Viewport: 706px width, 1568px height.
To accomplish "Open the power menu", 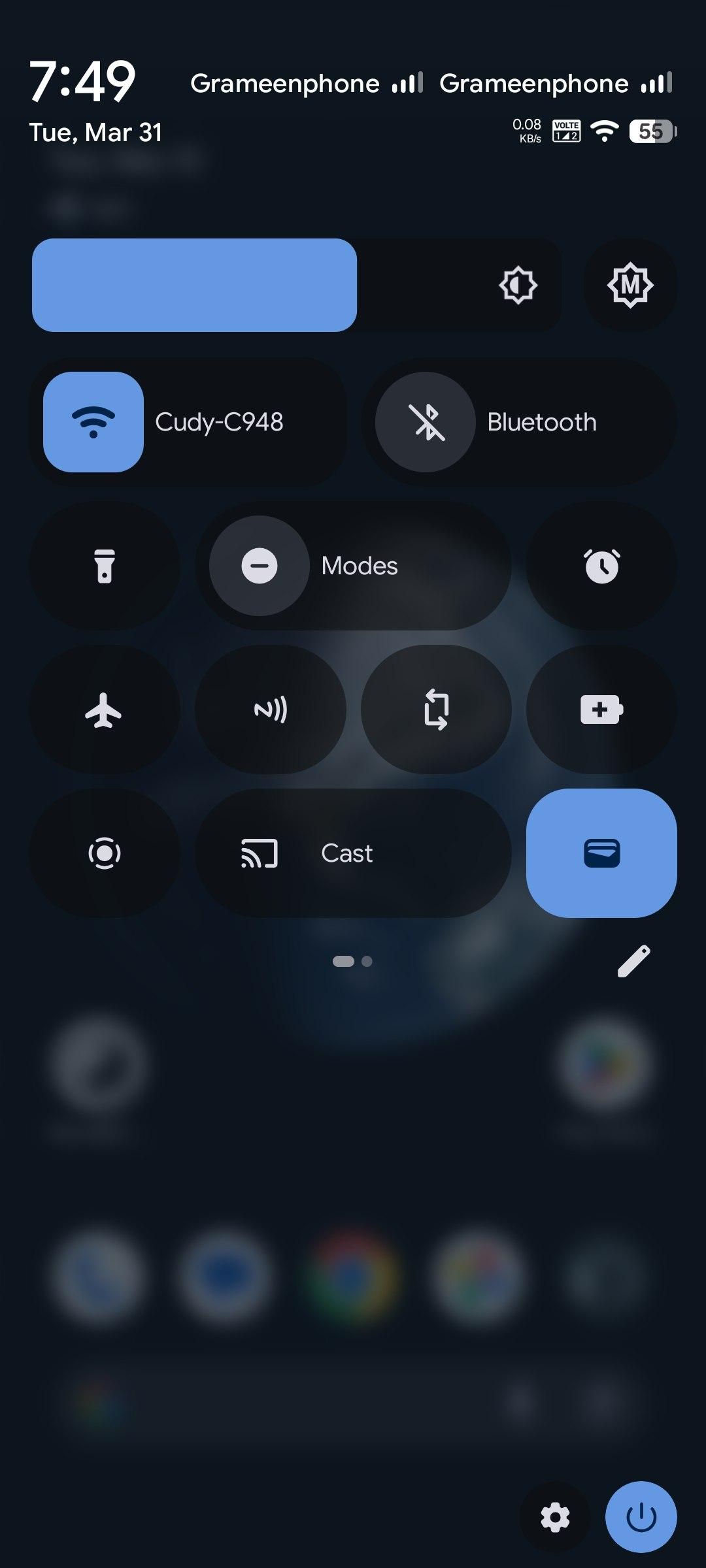I will click(641, 1517).
